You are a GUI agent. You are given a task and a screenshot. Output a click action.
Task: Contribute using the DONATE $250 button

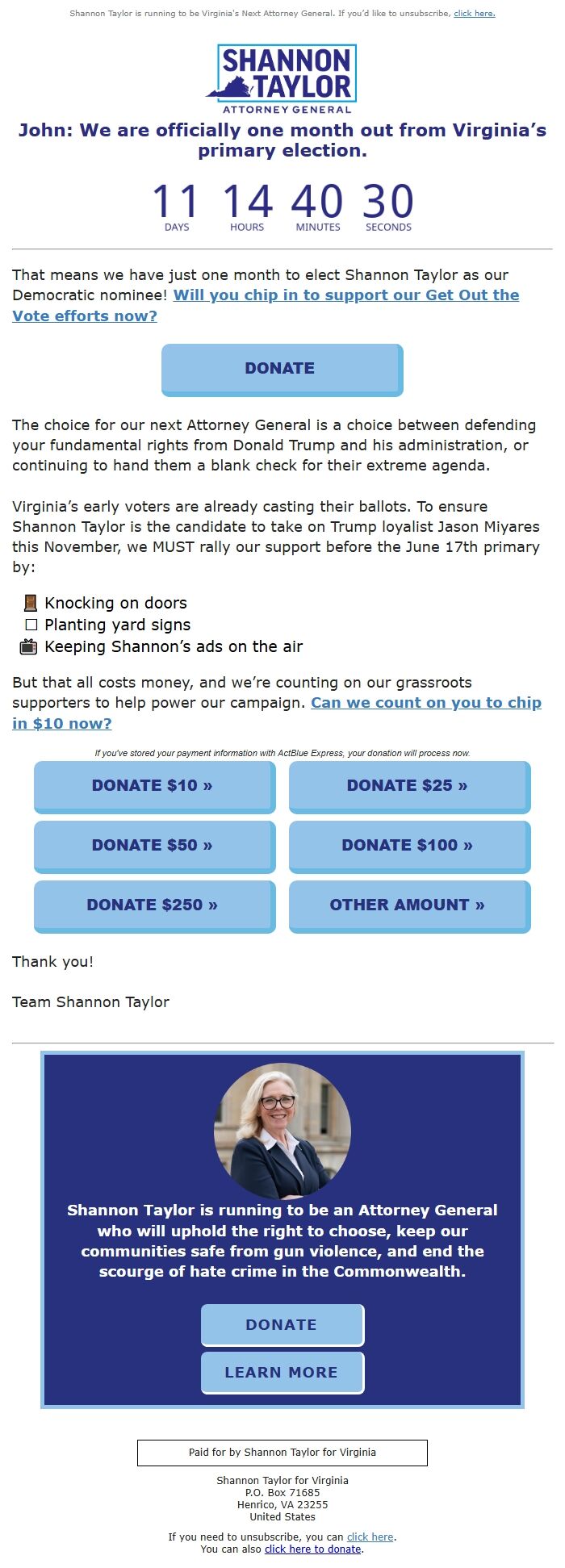pos(153,905)
